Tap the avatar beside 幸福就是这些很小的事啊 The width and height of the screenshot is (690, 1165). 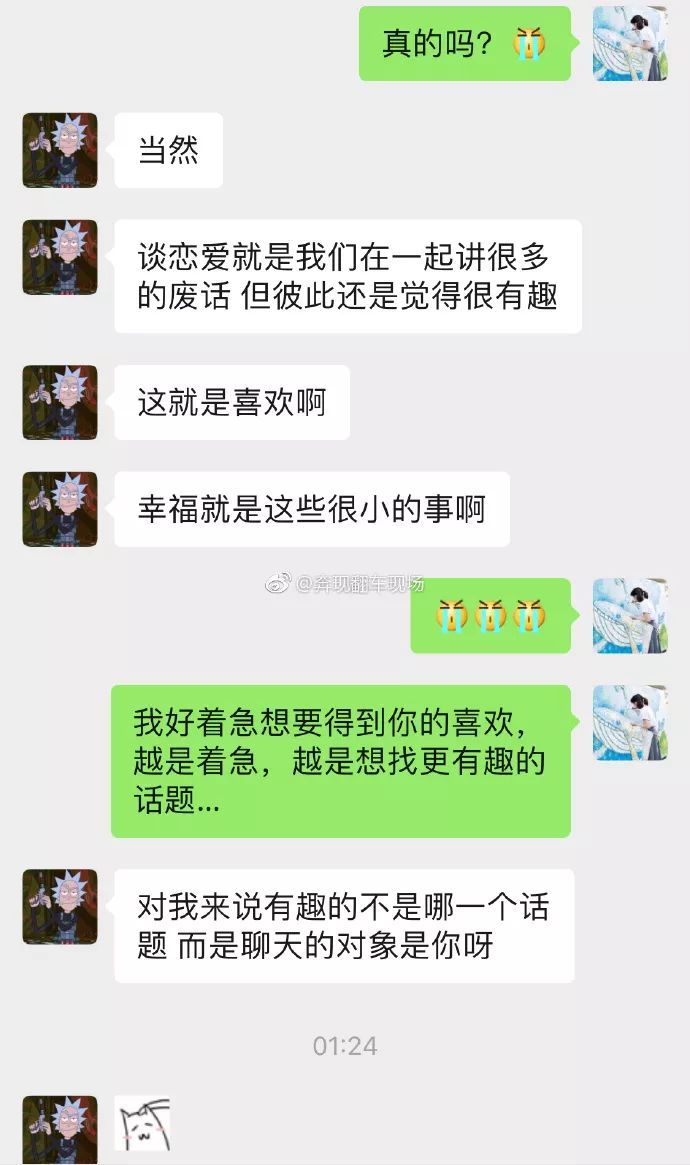(x=60, y=509)
